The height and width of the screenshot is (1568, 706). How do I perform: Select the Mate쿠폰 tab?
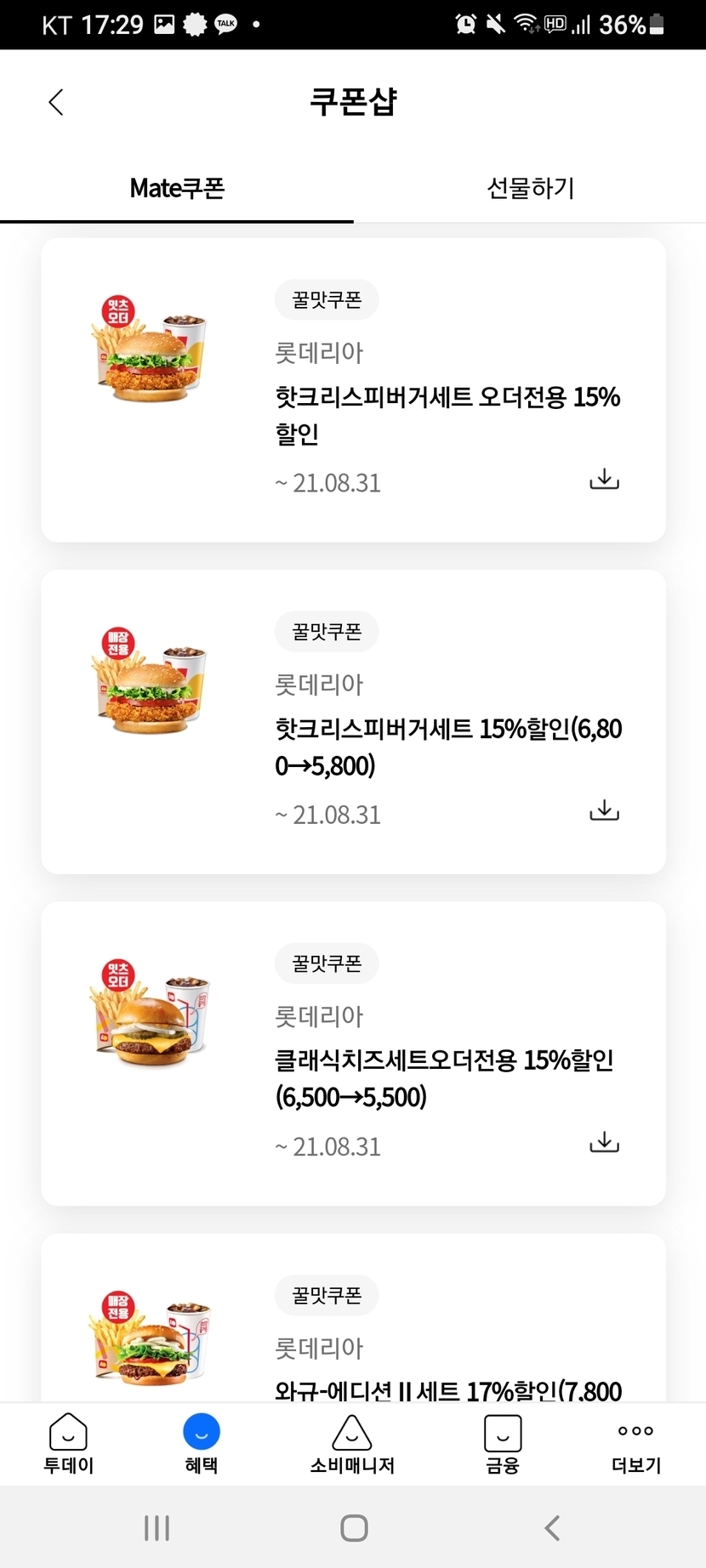pyautogui.click(x=177, y=188)
